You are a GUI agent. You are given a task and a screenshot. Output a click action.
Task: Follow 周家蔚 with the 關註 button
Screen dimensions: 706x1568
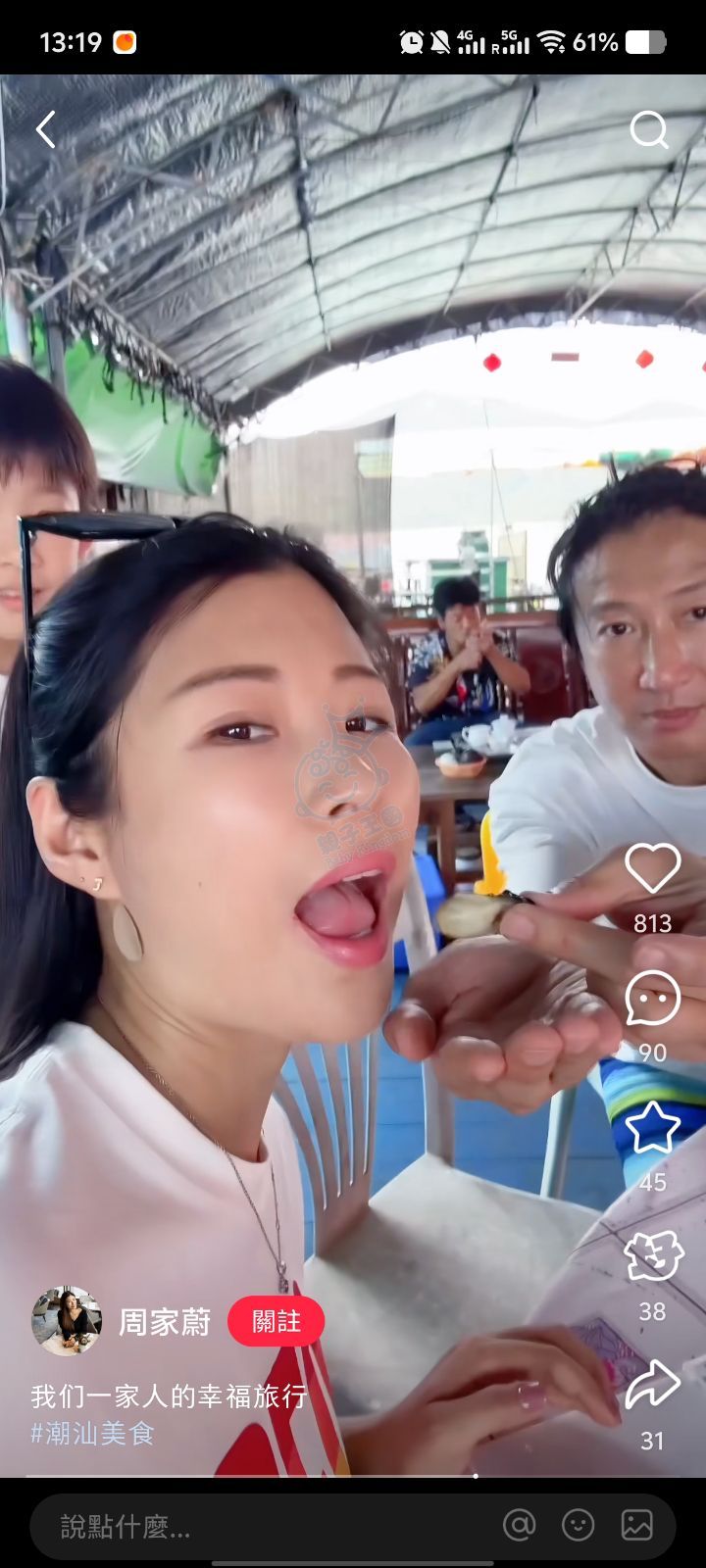click(277, 1321)
